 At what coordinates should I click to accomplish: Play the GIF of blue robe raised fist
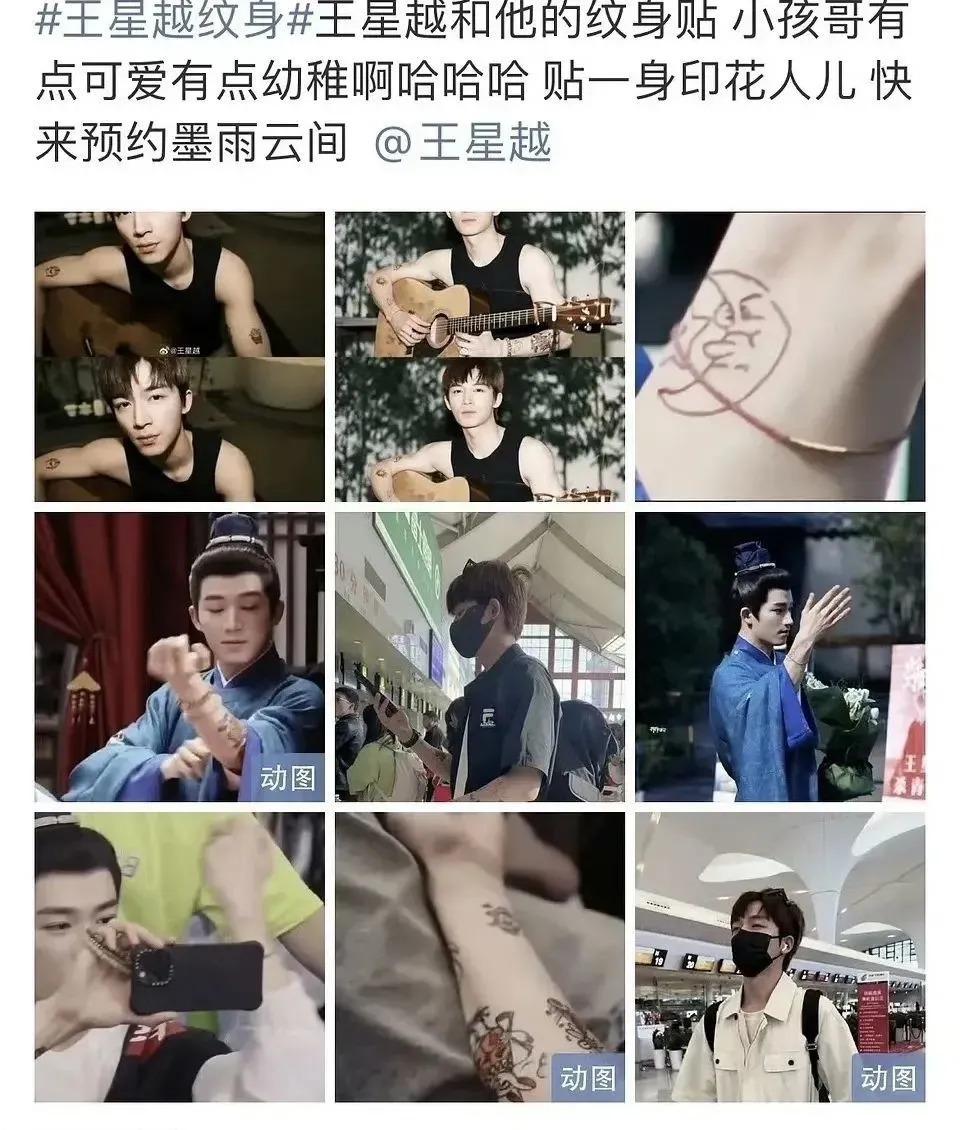[x=180, y=657]
